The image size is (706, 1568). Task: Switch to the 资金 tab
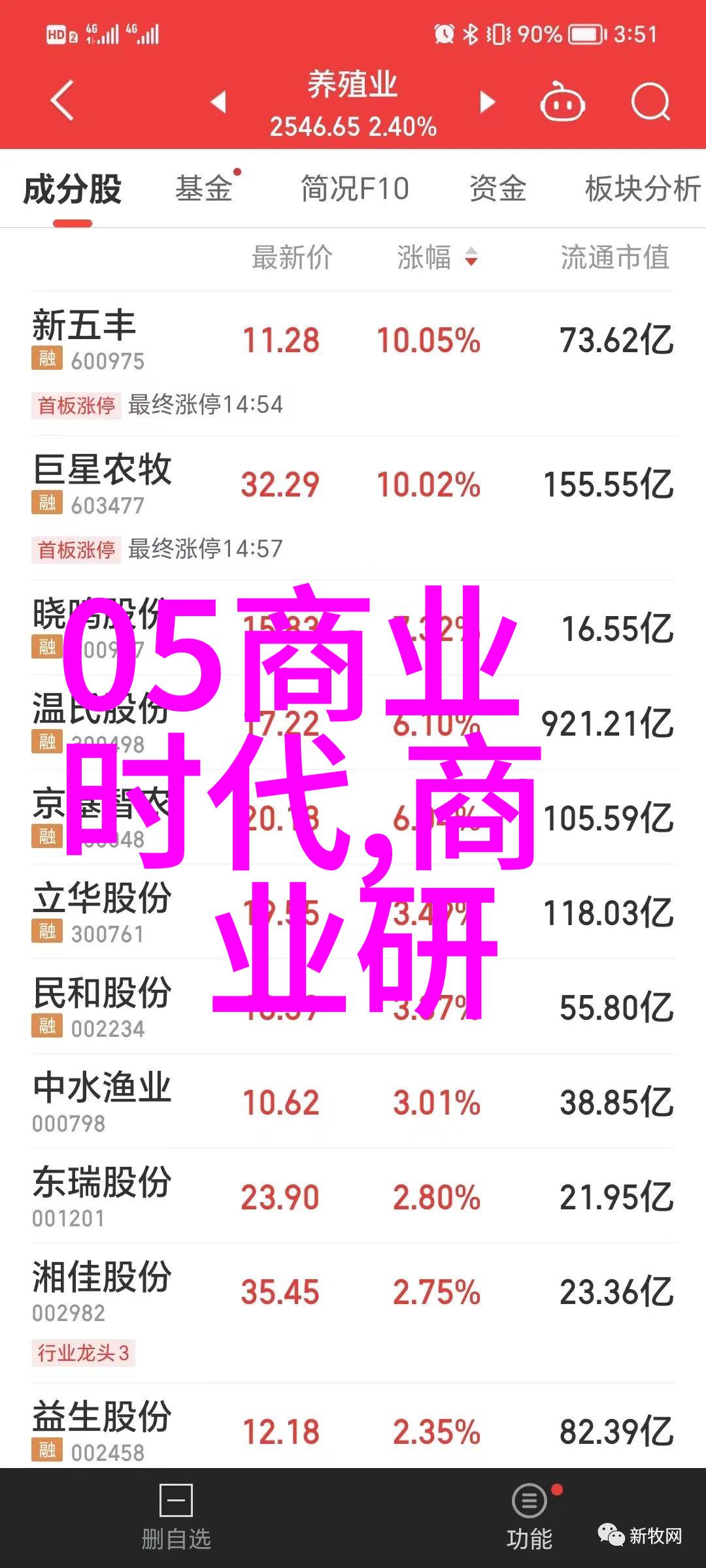pyautogui.click(x=497, y=189)
